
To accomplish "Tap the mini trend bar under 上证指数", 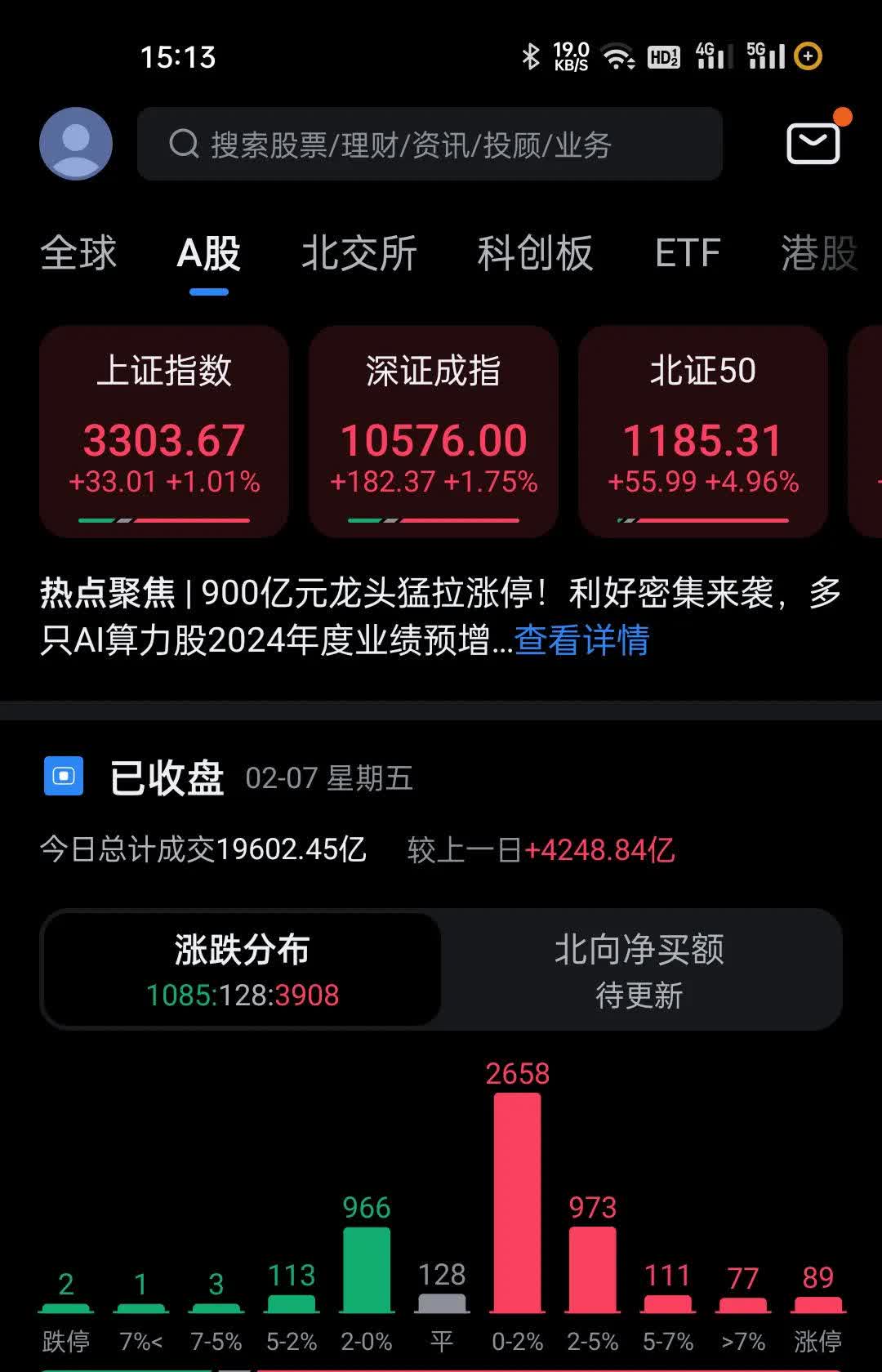I will coord(163,519).
